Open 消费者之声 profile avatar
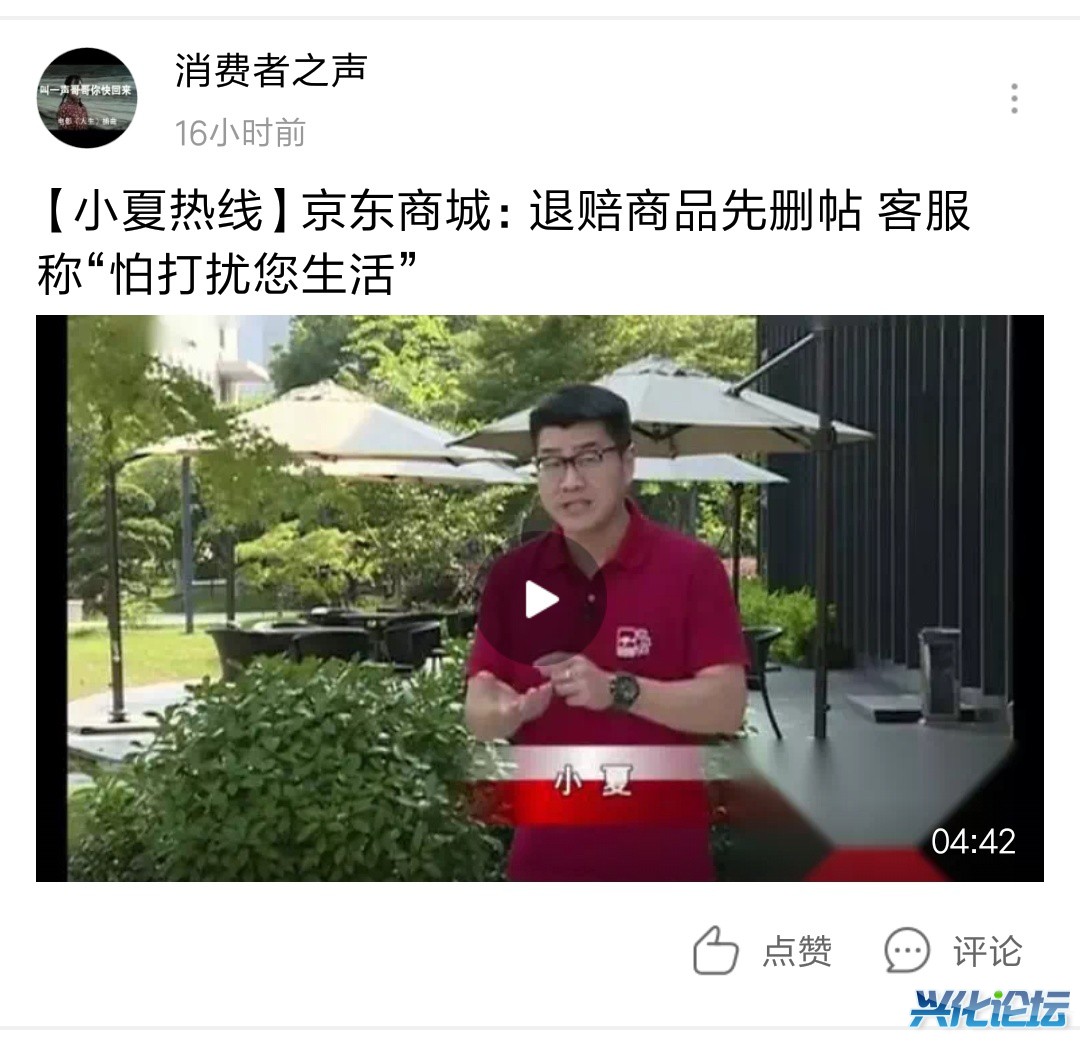The image size is (1080, 1043). pyautogui.click(x=87, y=98)
